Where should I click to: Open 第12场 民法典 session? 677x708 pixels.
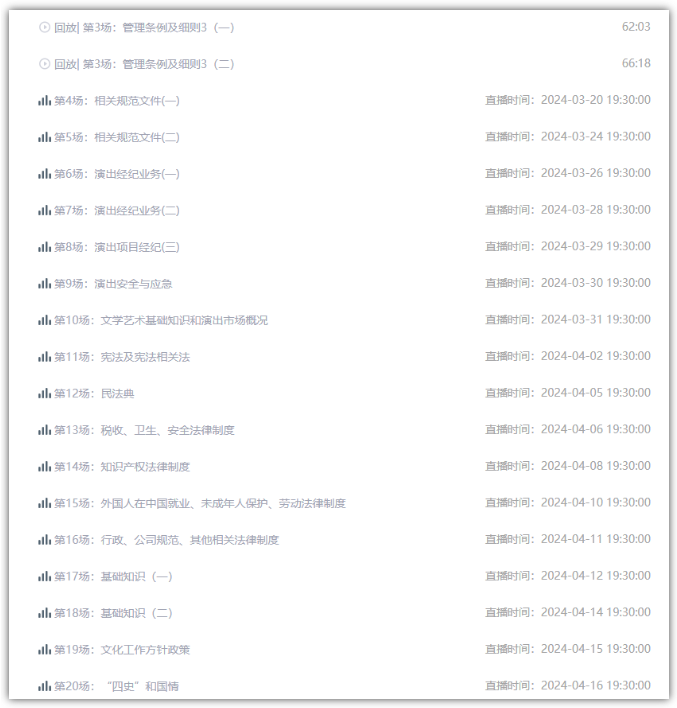[x=94, y=393]
